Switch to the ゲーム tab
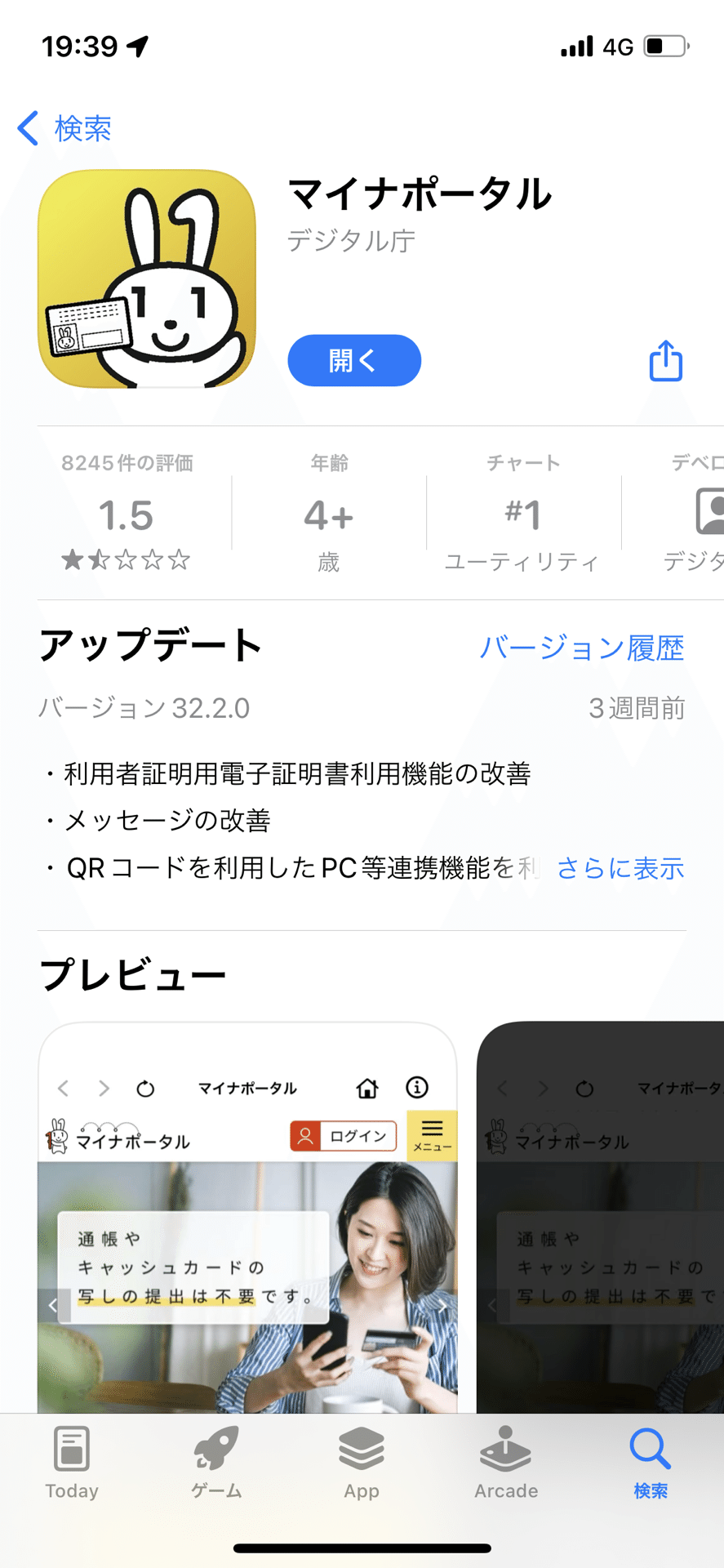Image resolution: width=724 pixels, height=1568 pixels. 216,1463
